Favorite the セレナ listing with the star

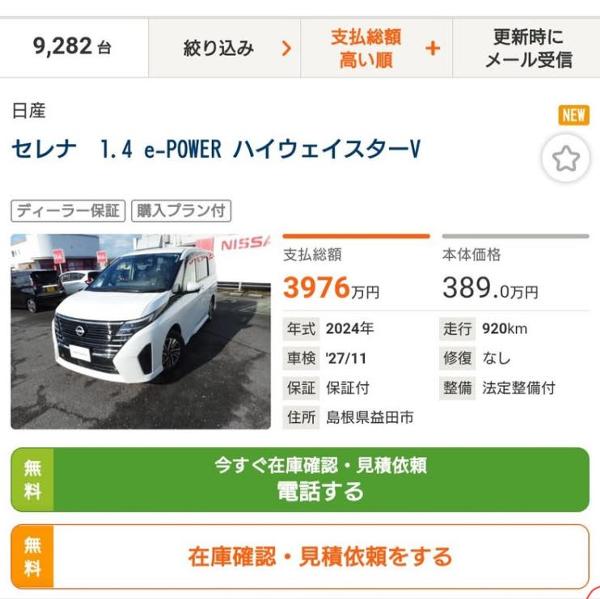[566, 159]
